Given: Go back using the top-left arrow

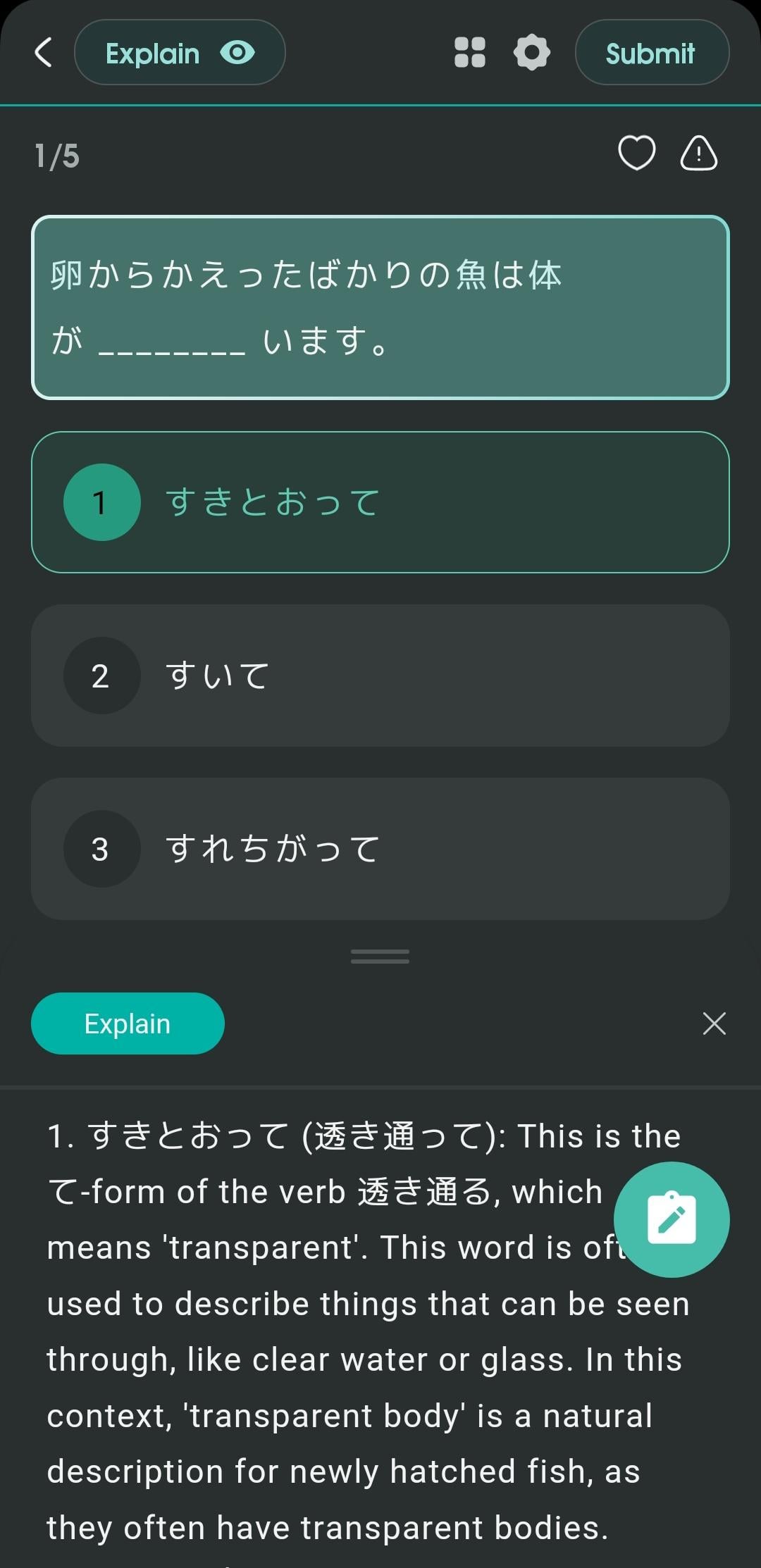Looking at the screenshot, I should point(44,53).
